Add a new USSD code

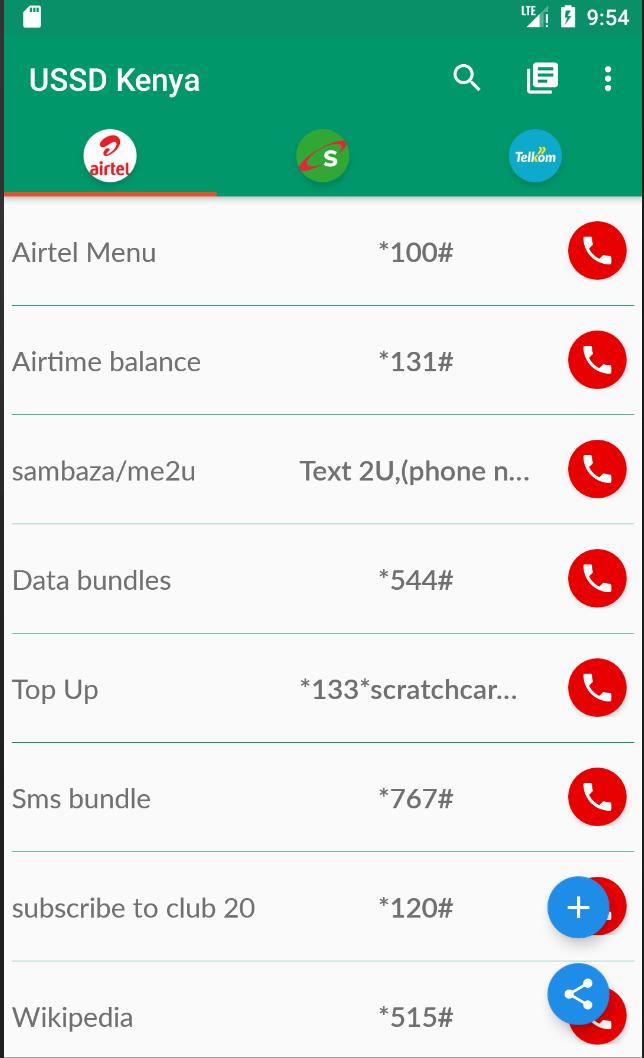point(578,907)
